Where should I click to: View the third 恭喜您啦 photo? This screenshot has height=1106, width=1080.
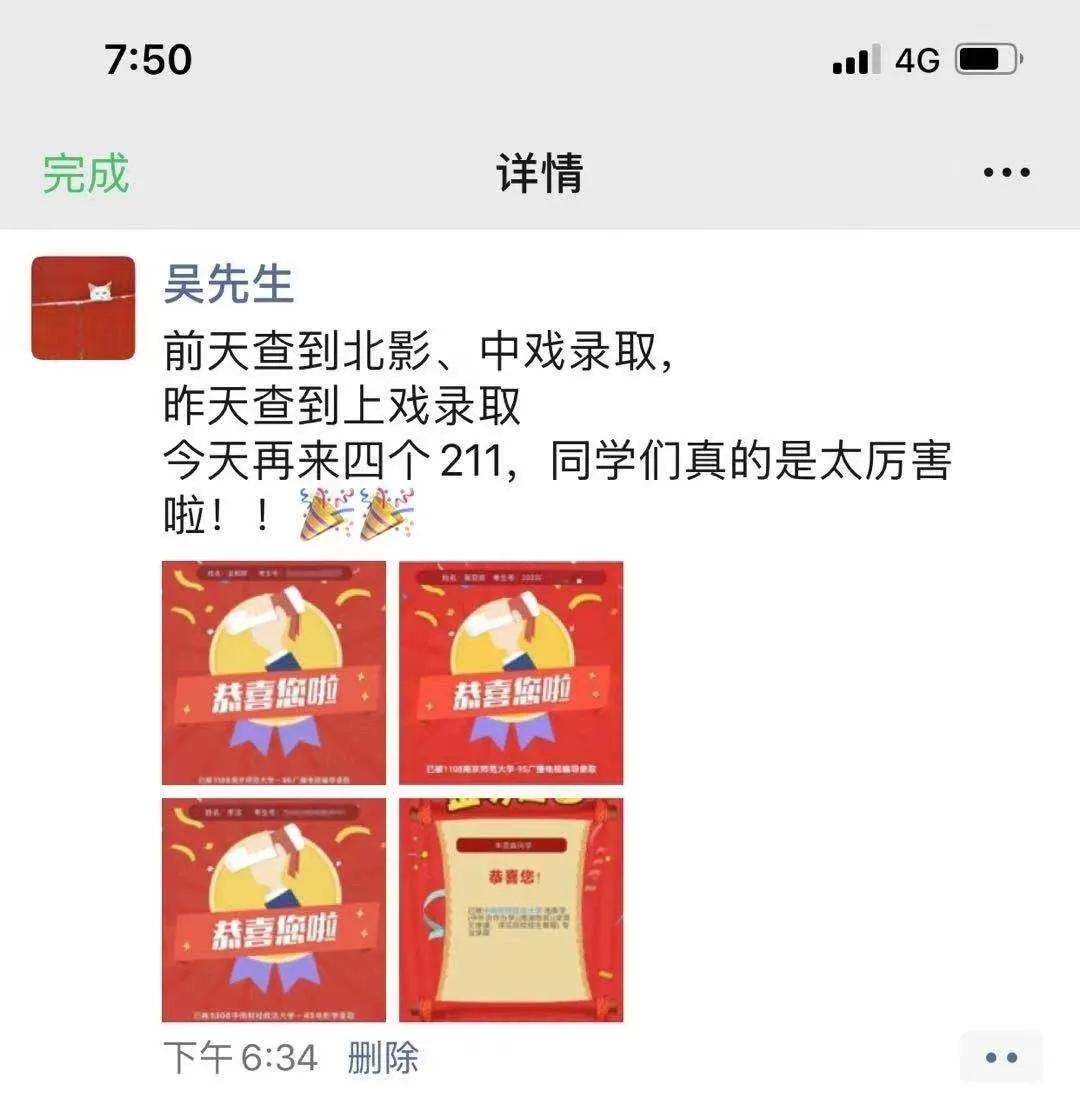[273, 909]
